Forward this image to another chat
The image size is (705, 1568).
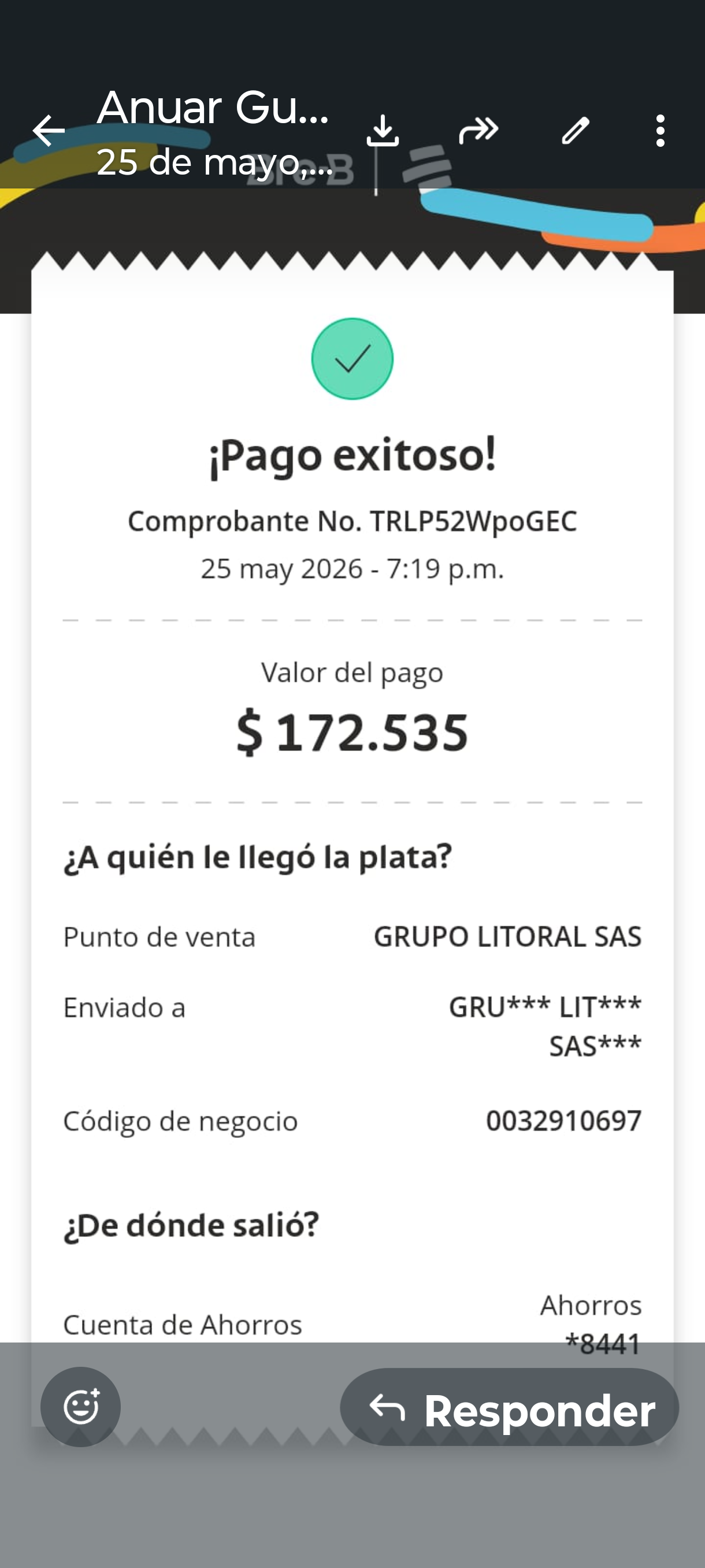coord(478,130)
